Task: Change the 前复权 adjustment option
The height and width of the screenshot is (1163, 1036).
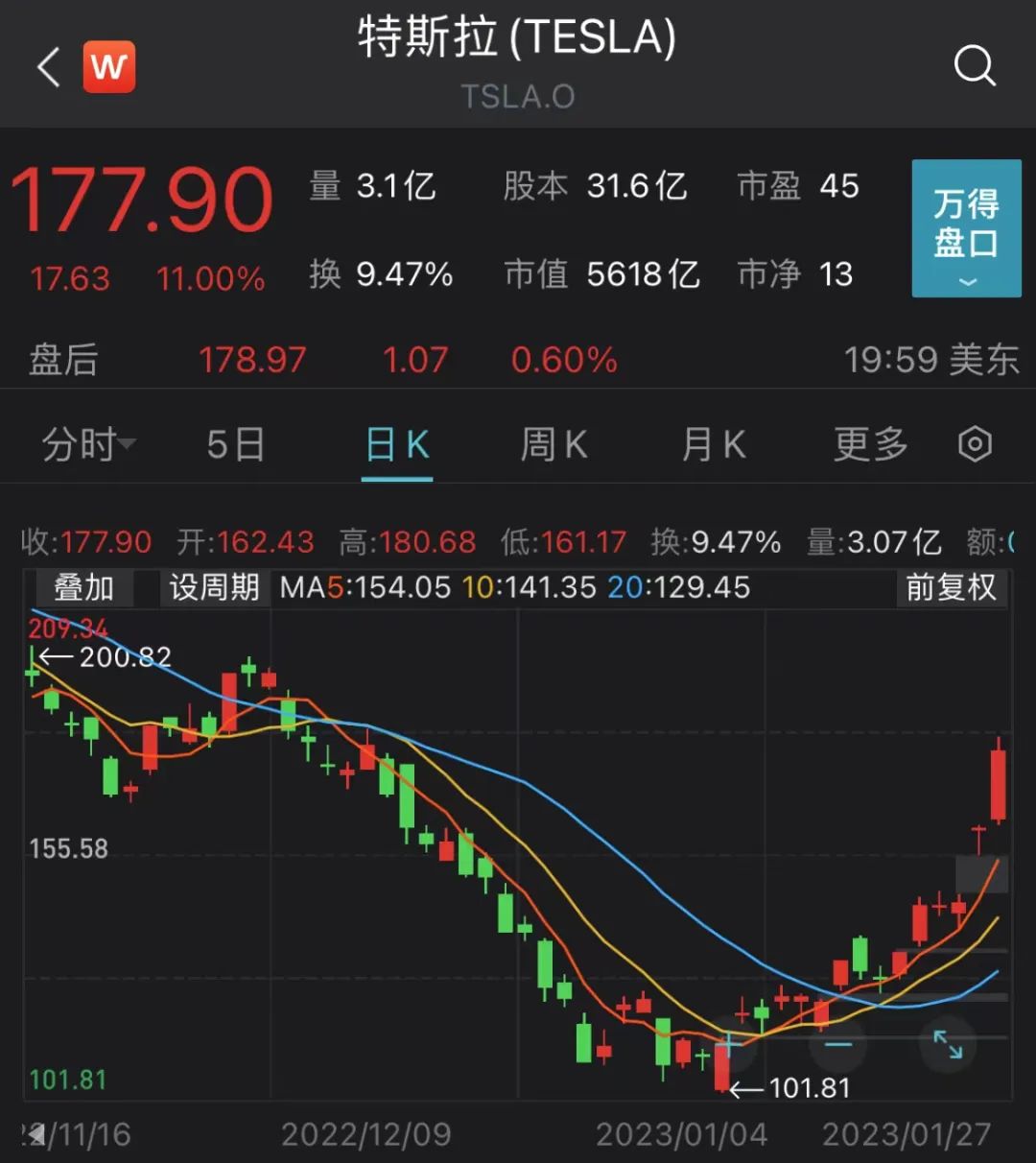Action: point(951,587)
